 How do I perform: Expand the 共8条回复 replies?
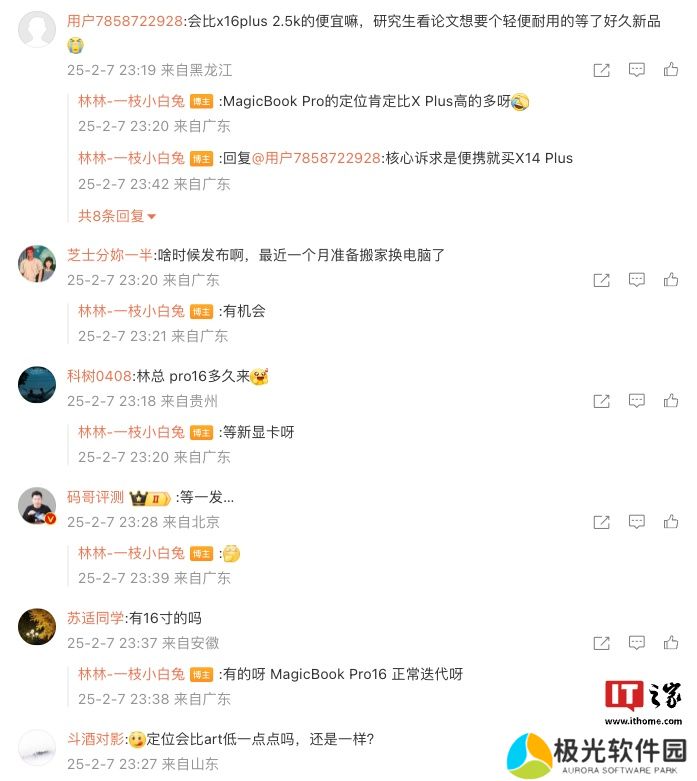[x=117, y=215]
